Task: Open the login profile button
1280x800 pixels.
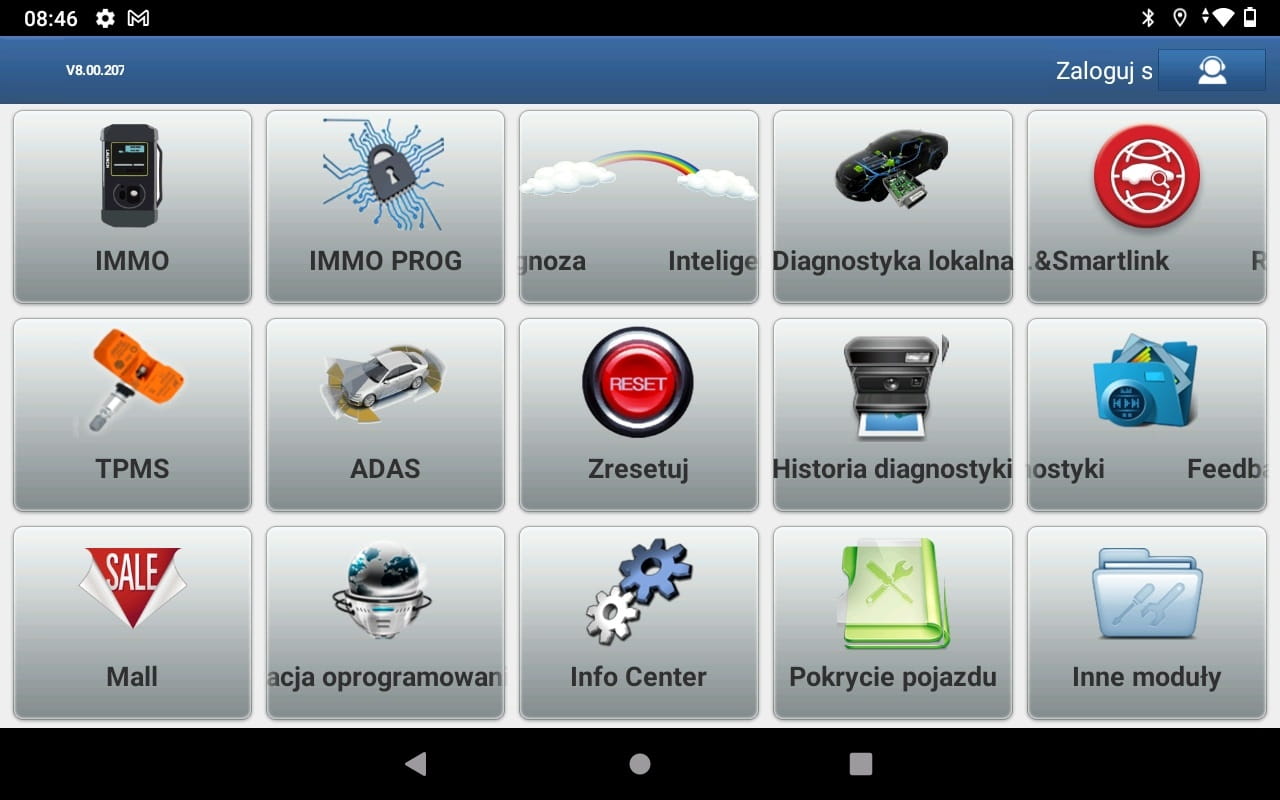Action: point(1211,70)
